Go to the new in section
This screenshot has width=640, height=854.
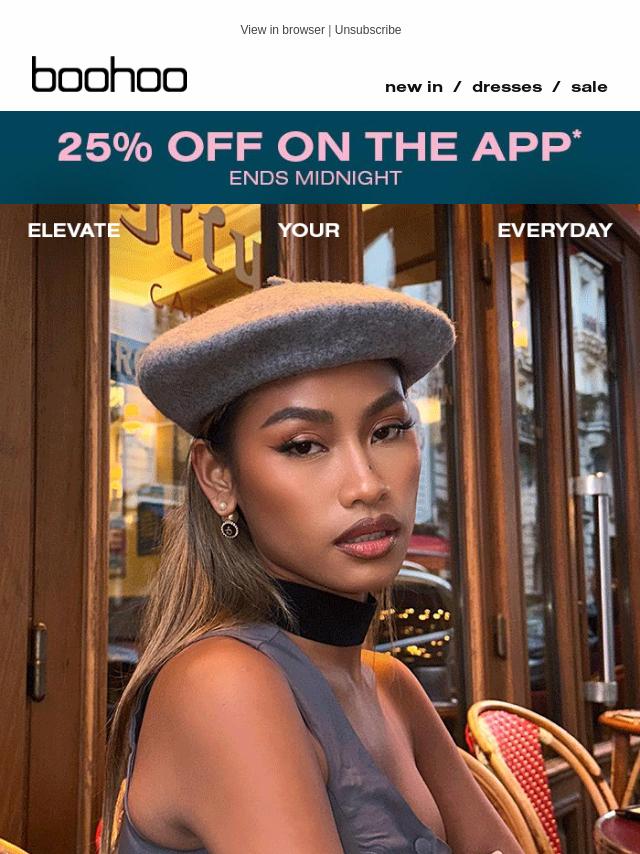coord(413,87)
